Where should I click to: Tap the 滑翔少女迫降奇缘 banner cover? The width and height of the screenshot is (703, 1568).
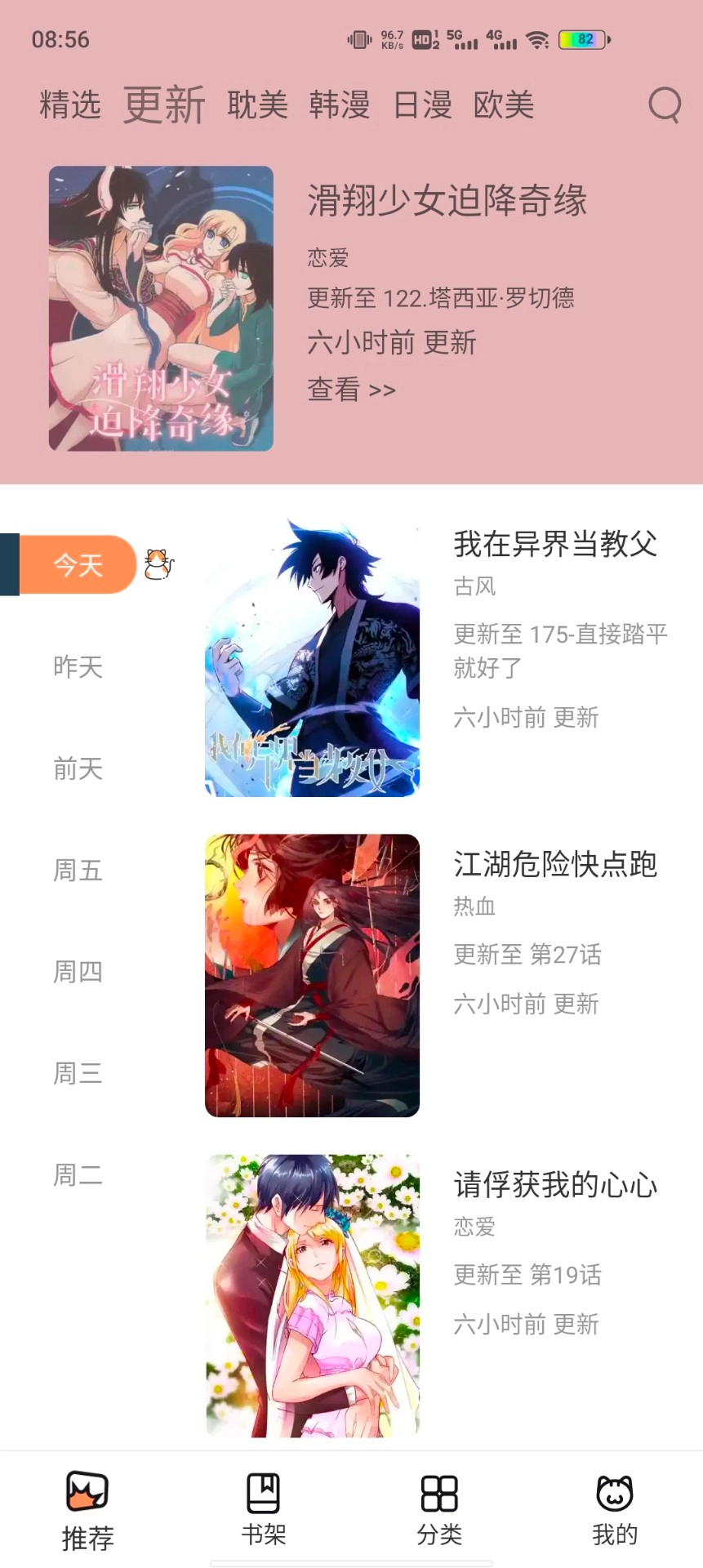[161, 308]
